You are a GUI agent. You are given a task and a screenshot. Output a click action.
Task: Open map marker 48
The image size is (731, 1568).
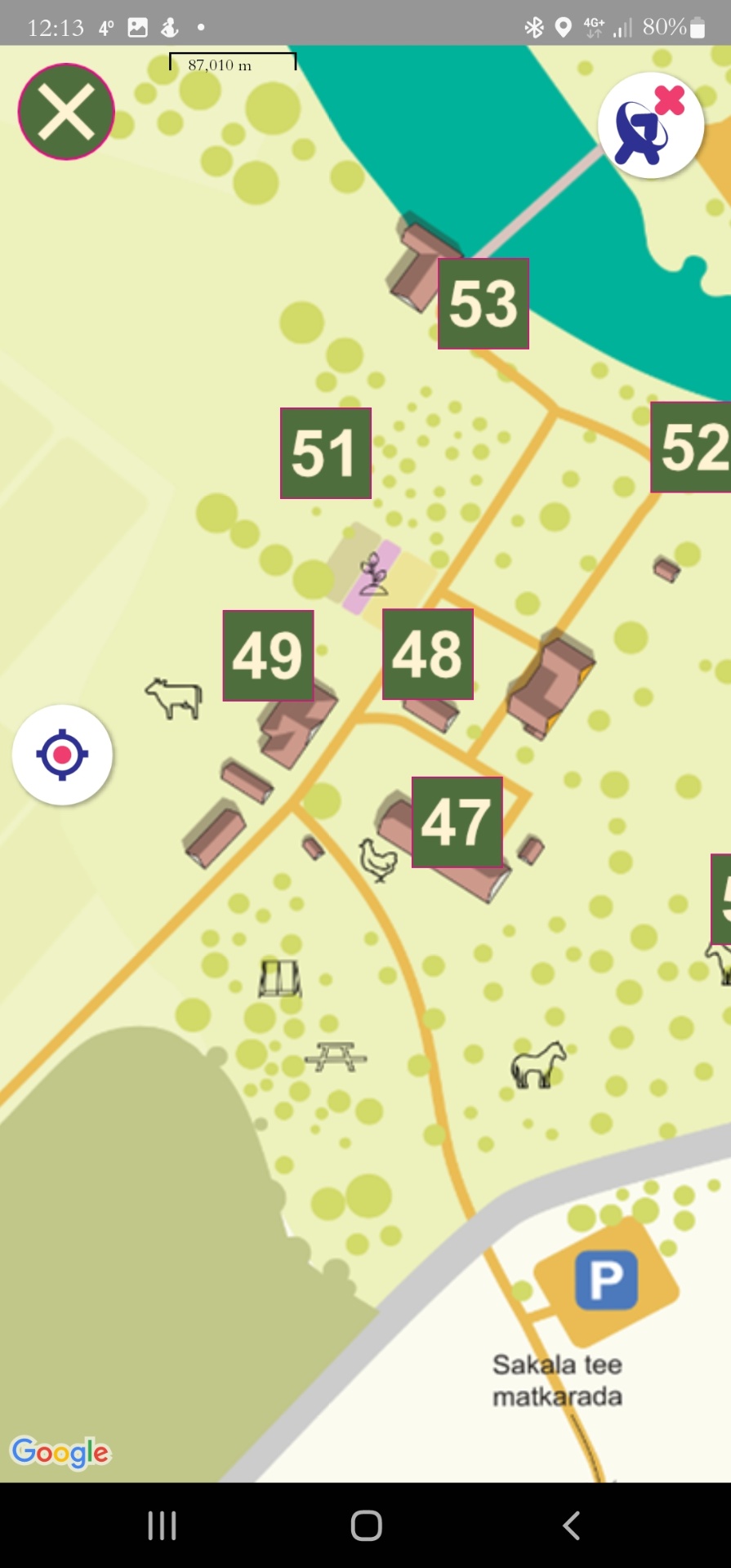coord(427,654)
